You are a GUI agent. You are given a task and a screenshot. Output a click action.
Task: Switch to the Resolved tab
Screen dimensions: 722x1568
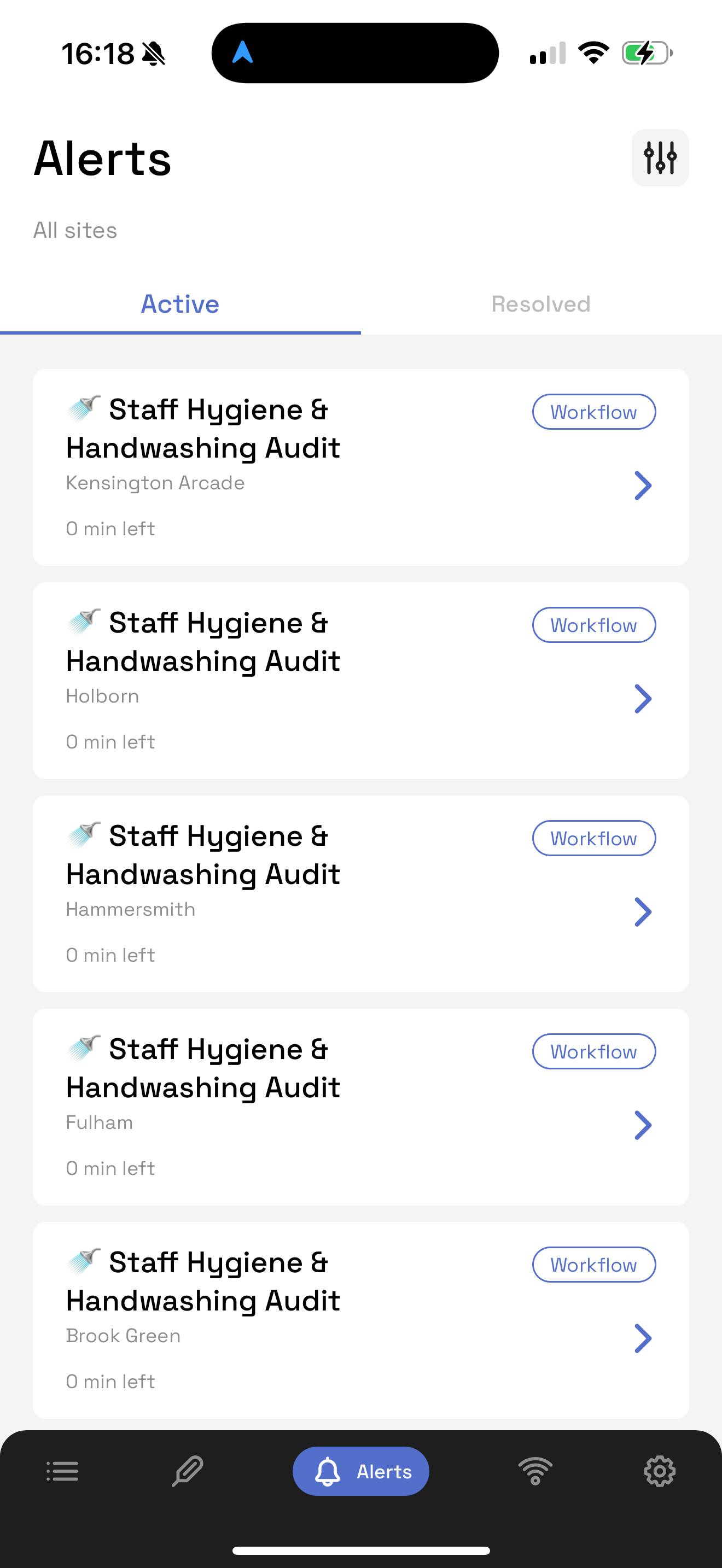tap(540, 304)
